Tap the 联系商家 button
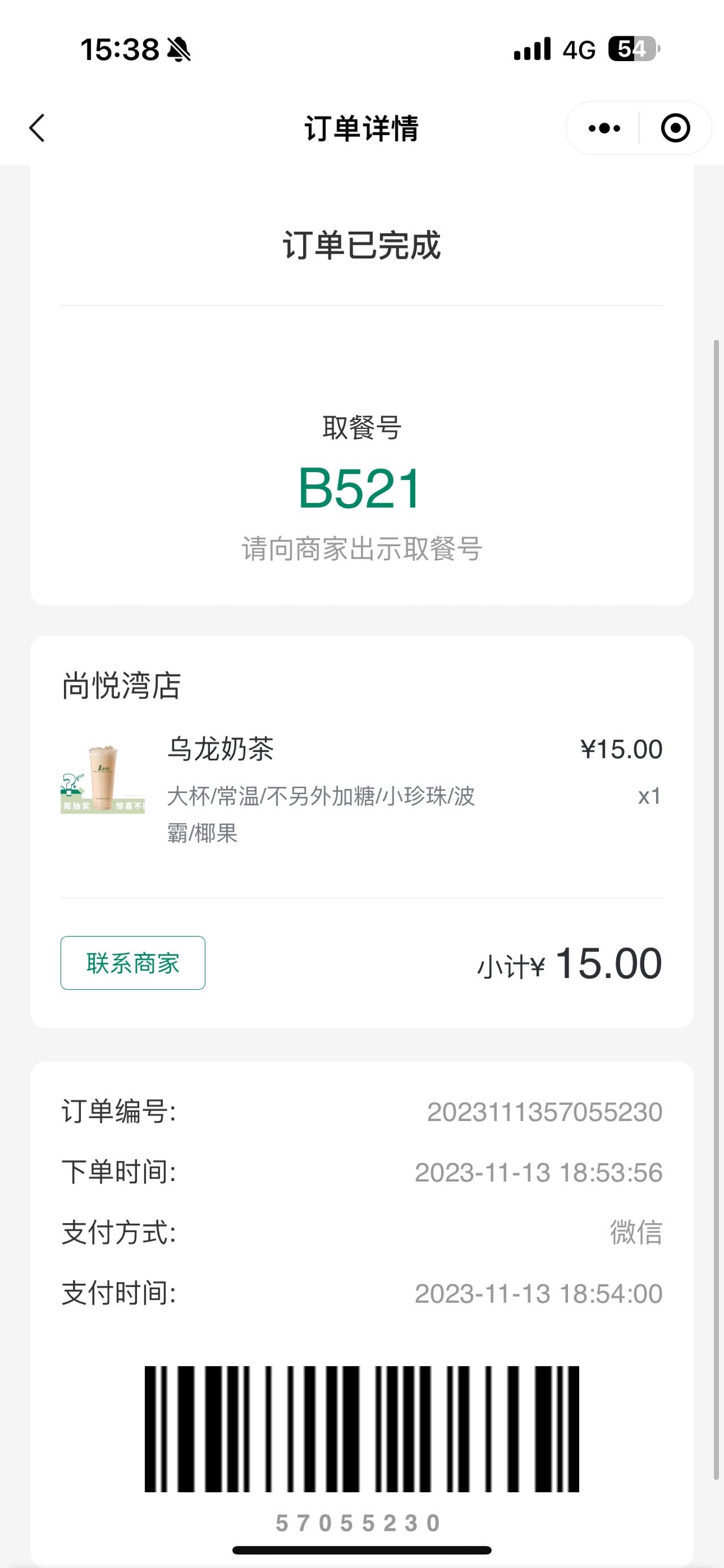This screenshot has height=1568, width=724. coord(133,963)
